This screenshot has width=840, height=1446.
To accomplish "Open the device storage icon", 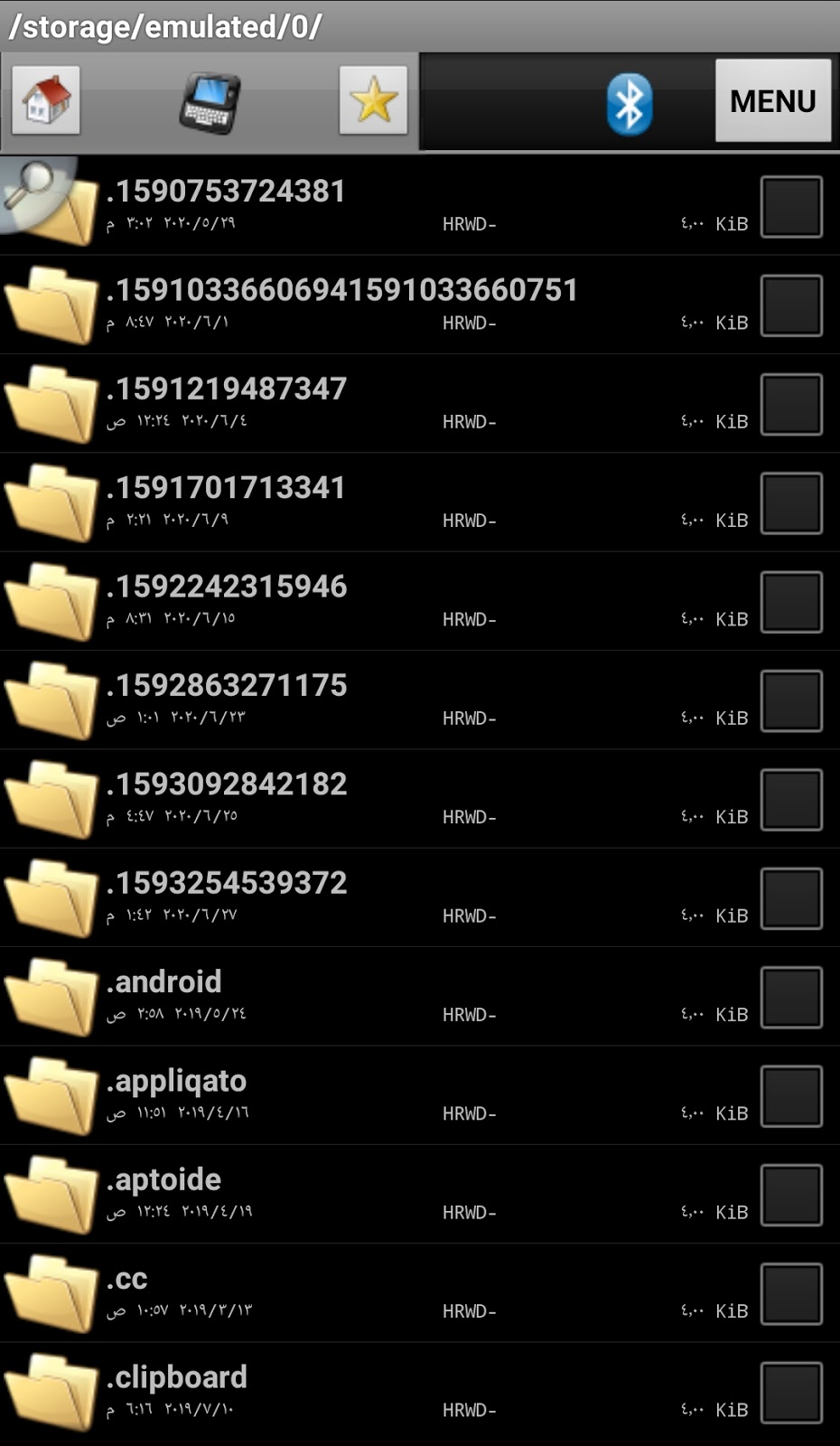I will pyautogui.click(x=210, y=102).
